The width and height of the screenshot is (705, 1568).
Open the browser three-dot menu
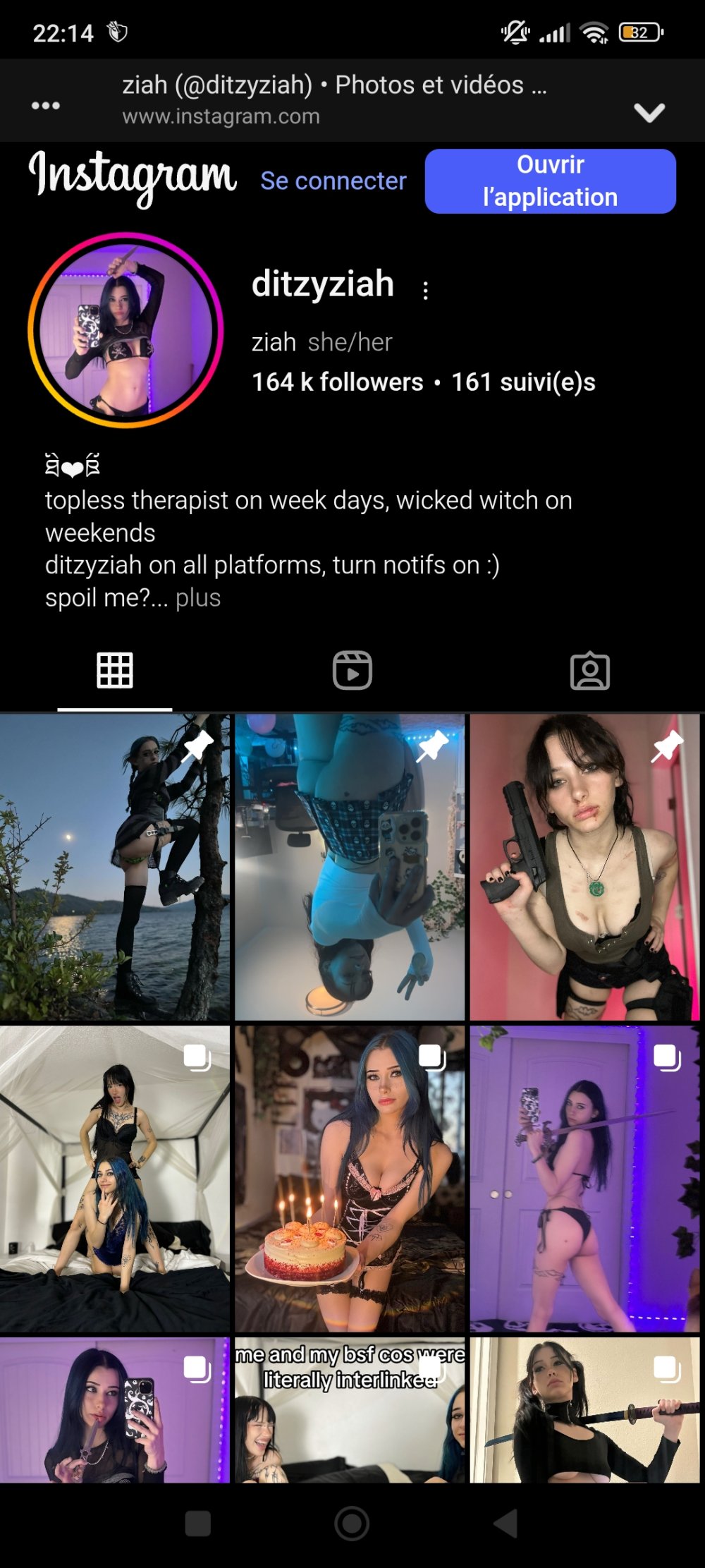46,106
